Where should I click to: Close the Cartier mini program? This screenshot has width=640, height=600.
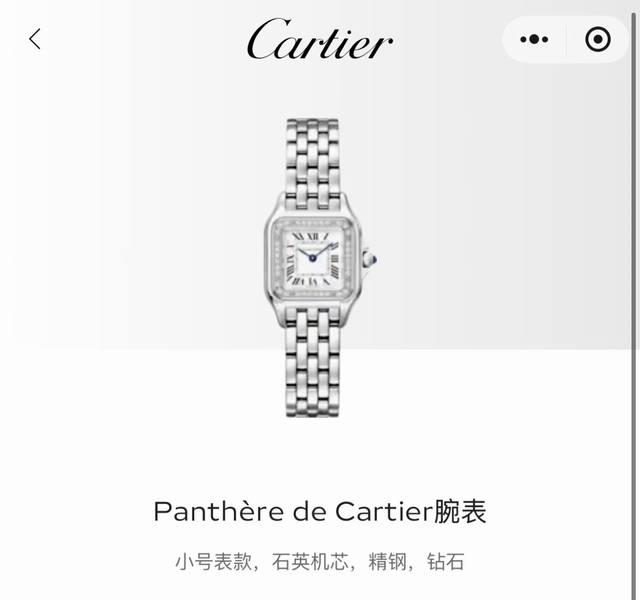tap(597, 40)
